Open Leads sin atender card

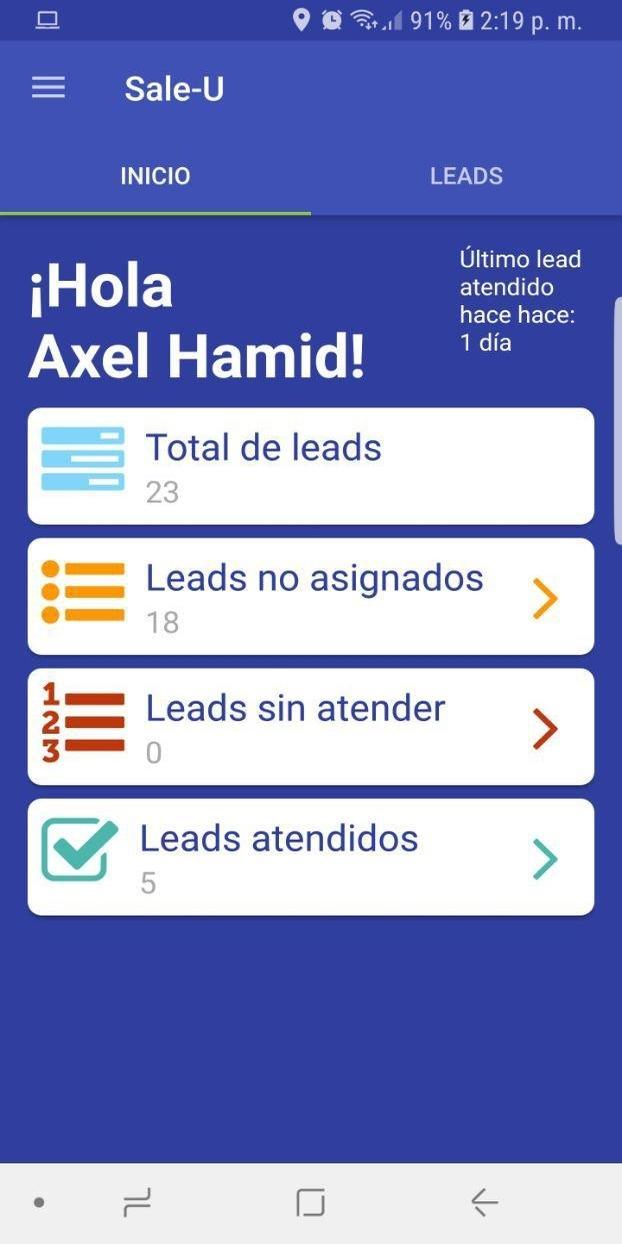(x=311, y=727)
